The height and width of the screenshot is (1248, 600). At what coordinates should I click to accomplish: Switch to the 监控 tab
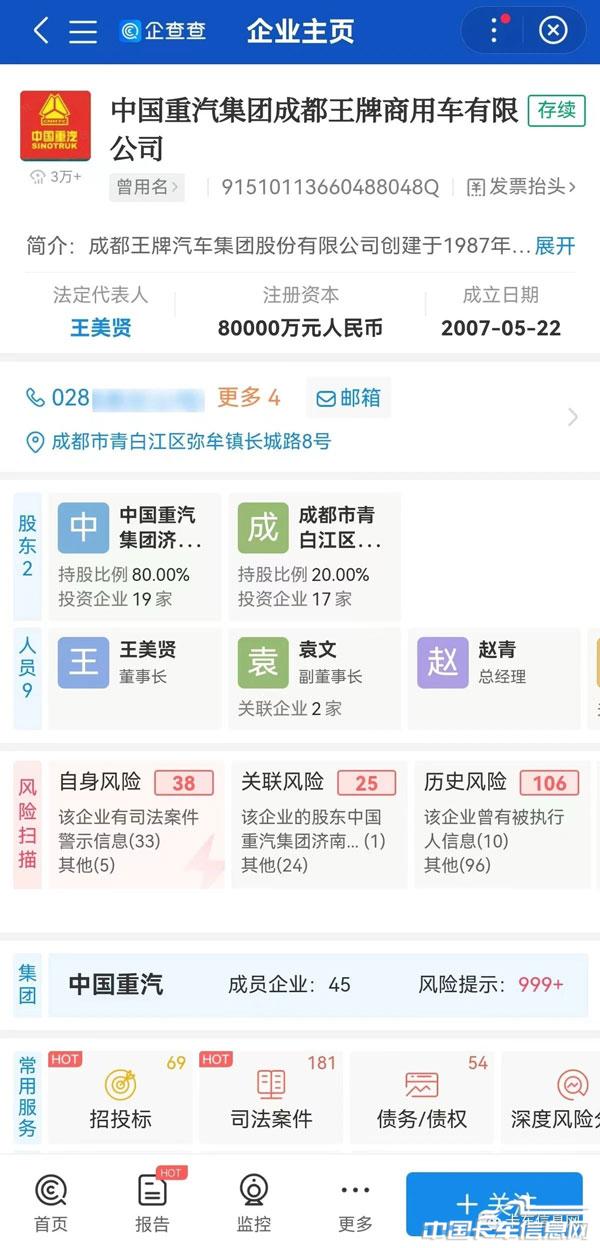[x=254, y=1203]
